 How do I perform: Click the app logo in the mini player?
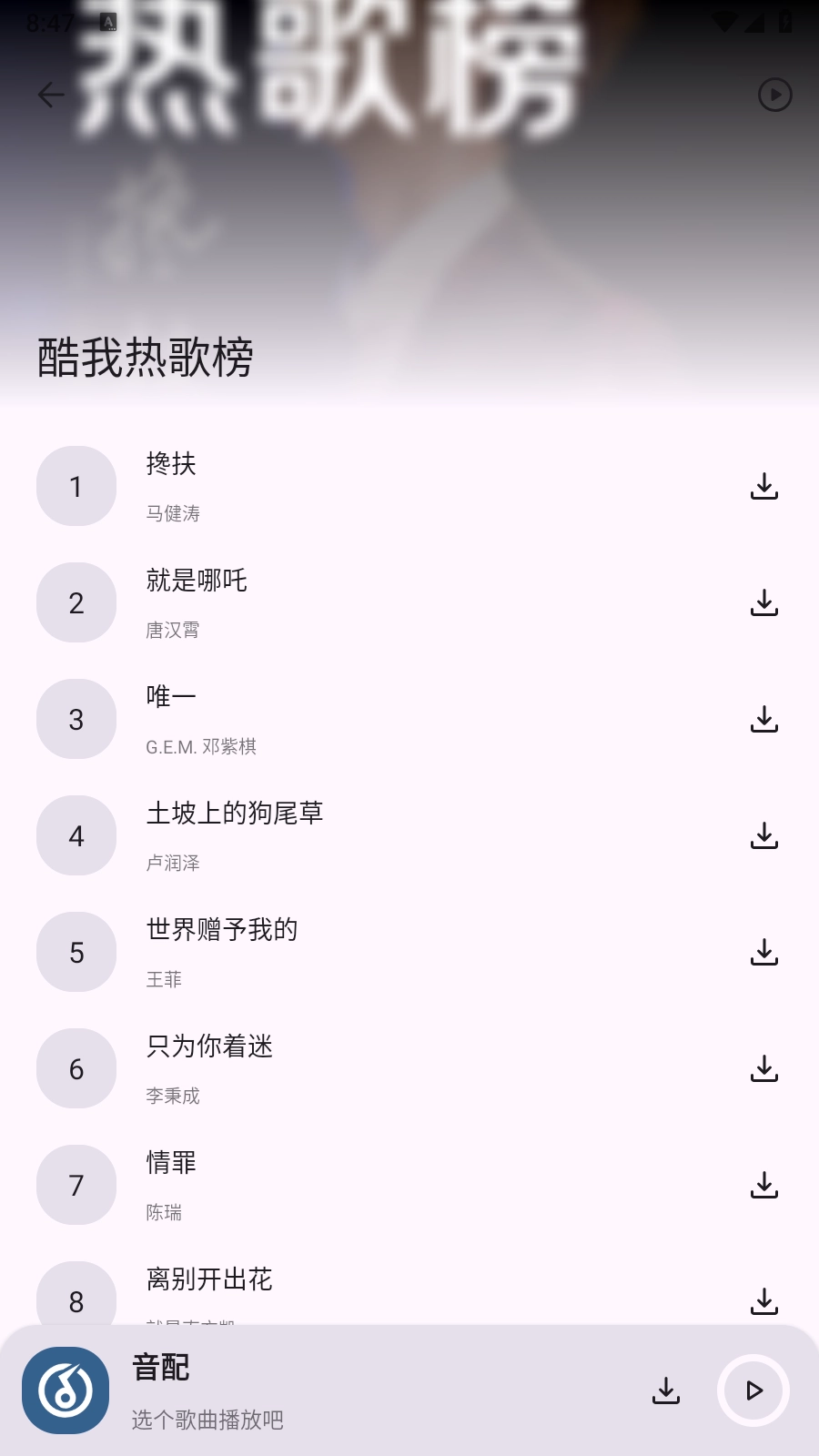[67, 1390]
